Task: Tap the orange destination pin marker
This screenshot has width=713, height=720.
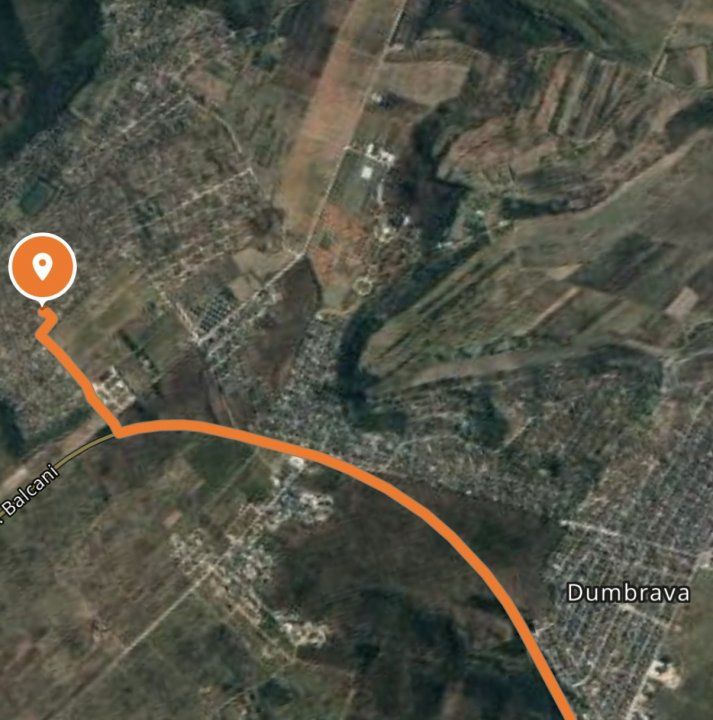Action: pyautogui.click(x=42, y=267)
